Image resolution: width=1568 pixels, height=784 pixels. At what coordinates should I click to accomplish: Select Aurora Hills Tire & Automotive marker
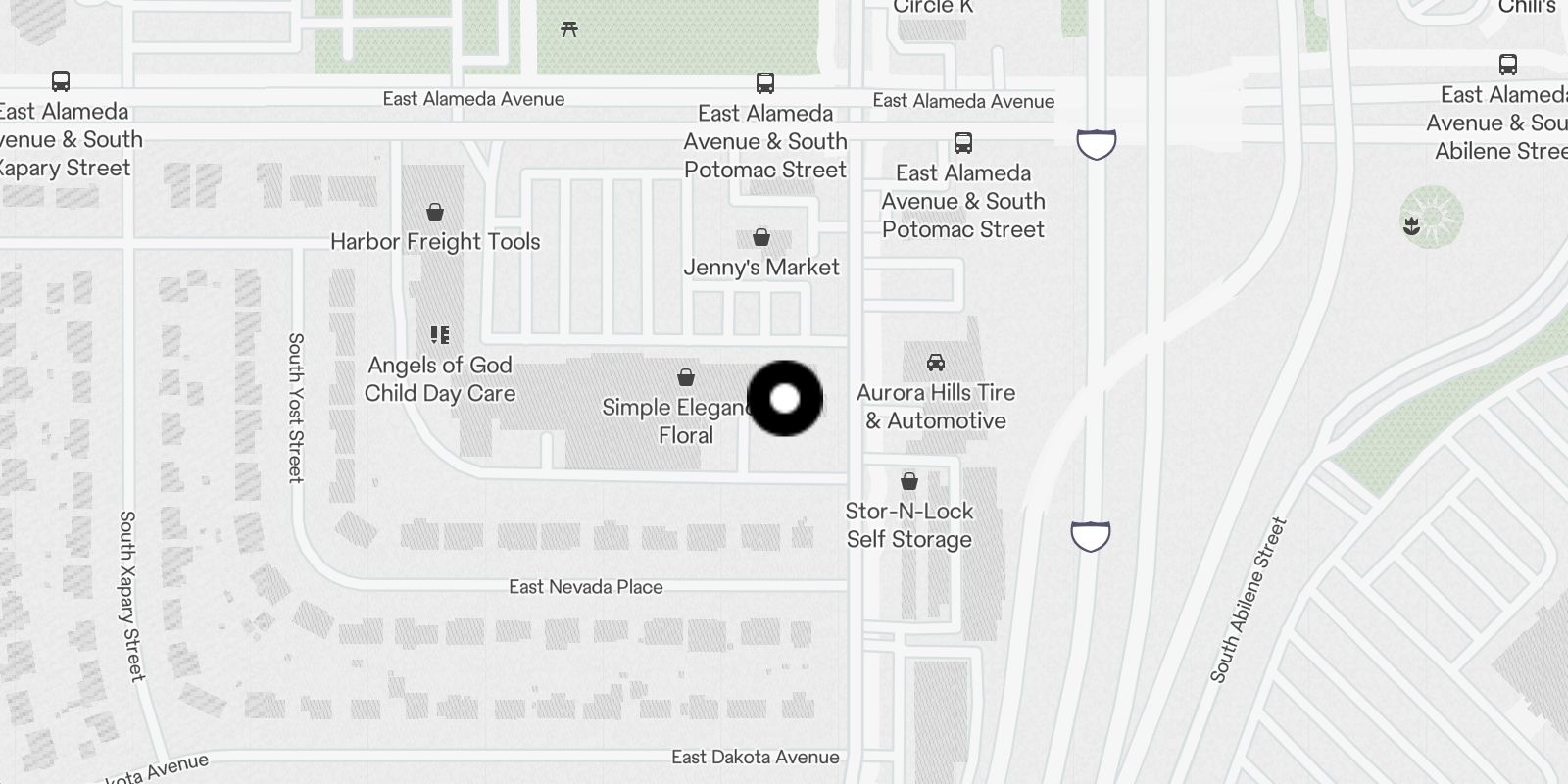coord(936,364)
